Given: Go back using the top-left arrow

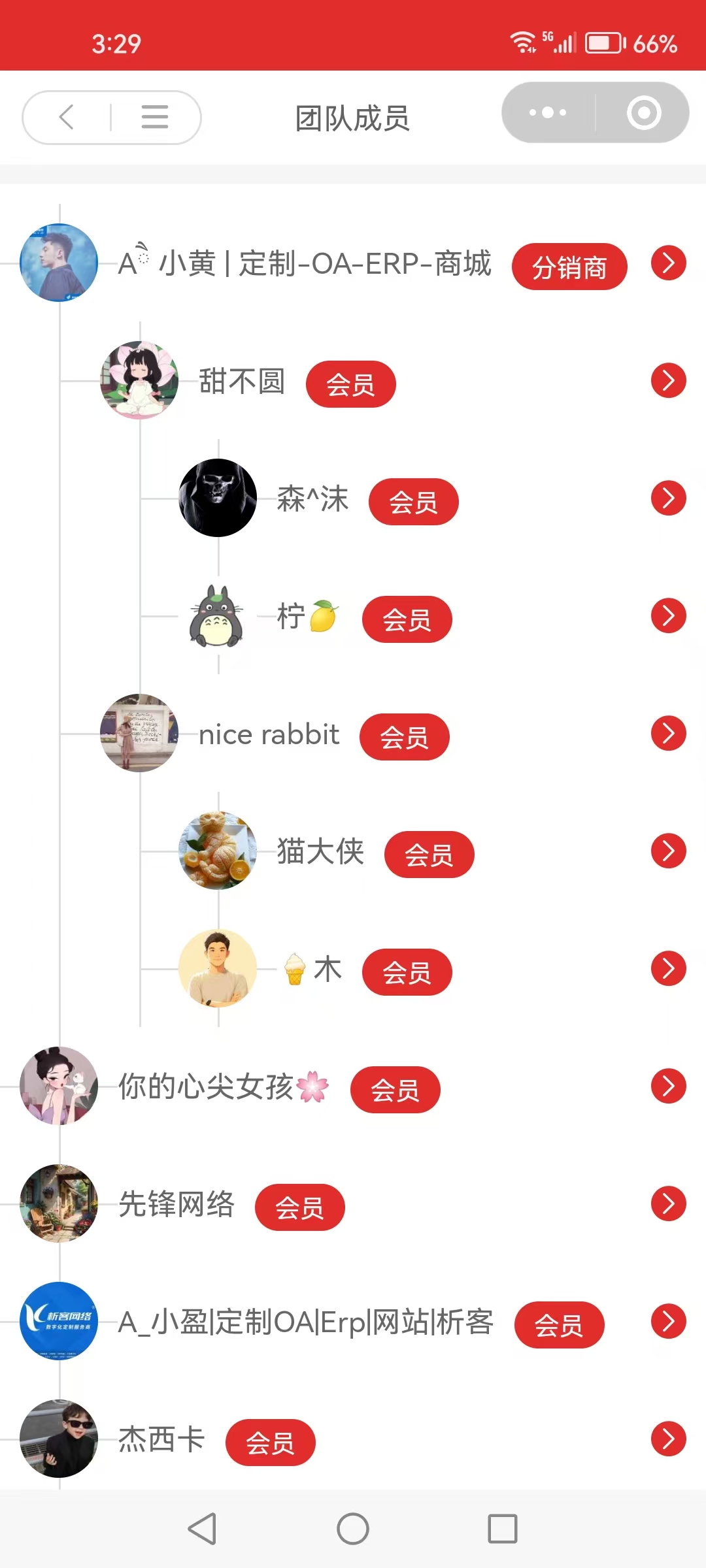Looking at the screenshot, I should tap(67, 118).
